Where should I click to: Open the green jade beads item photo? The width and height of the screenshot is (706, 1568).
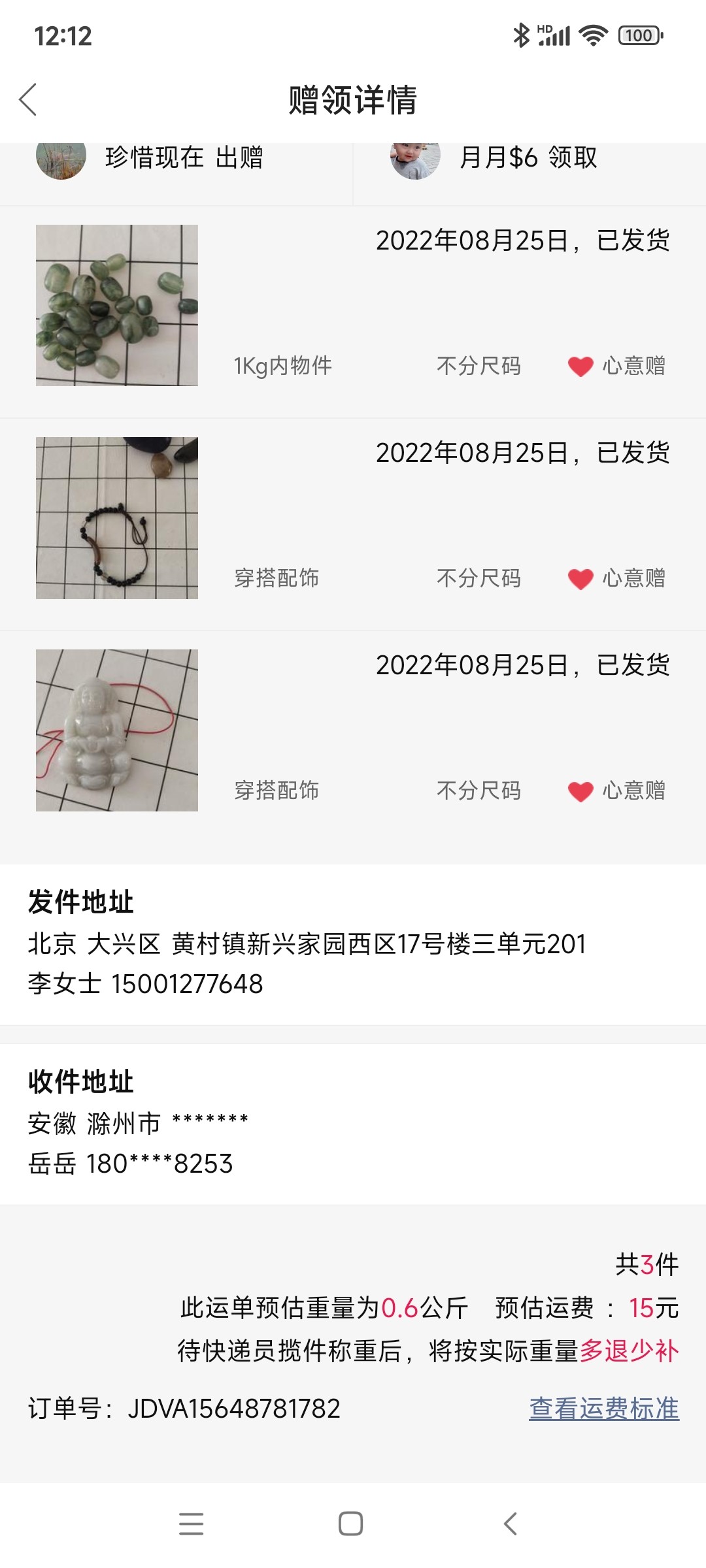point(117,305)
